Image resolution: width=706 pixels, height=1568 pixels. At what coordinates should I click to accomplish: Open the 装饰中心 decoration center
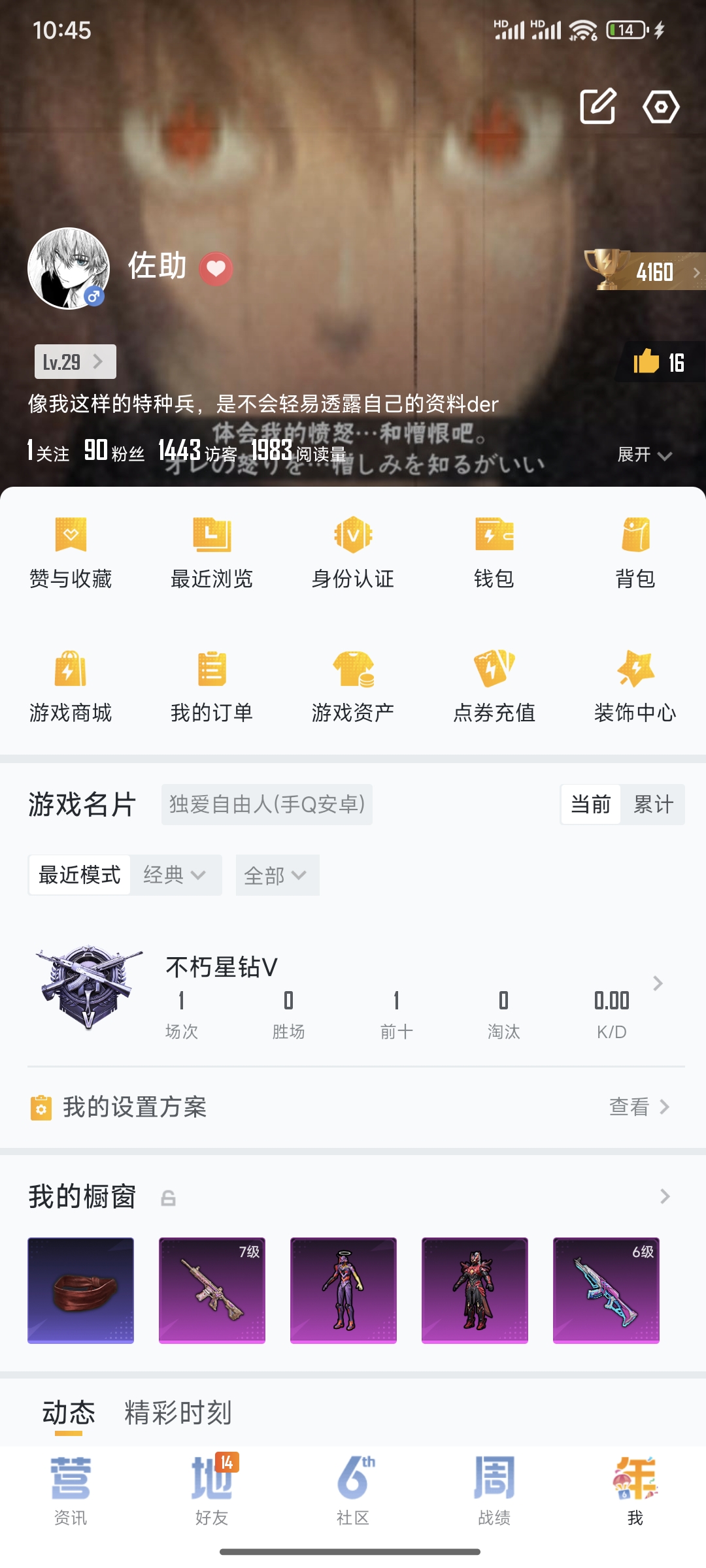(634, 686)
